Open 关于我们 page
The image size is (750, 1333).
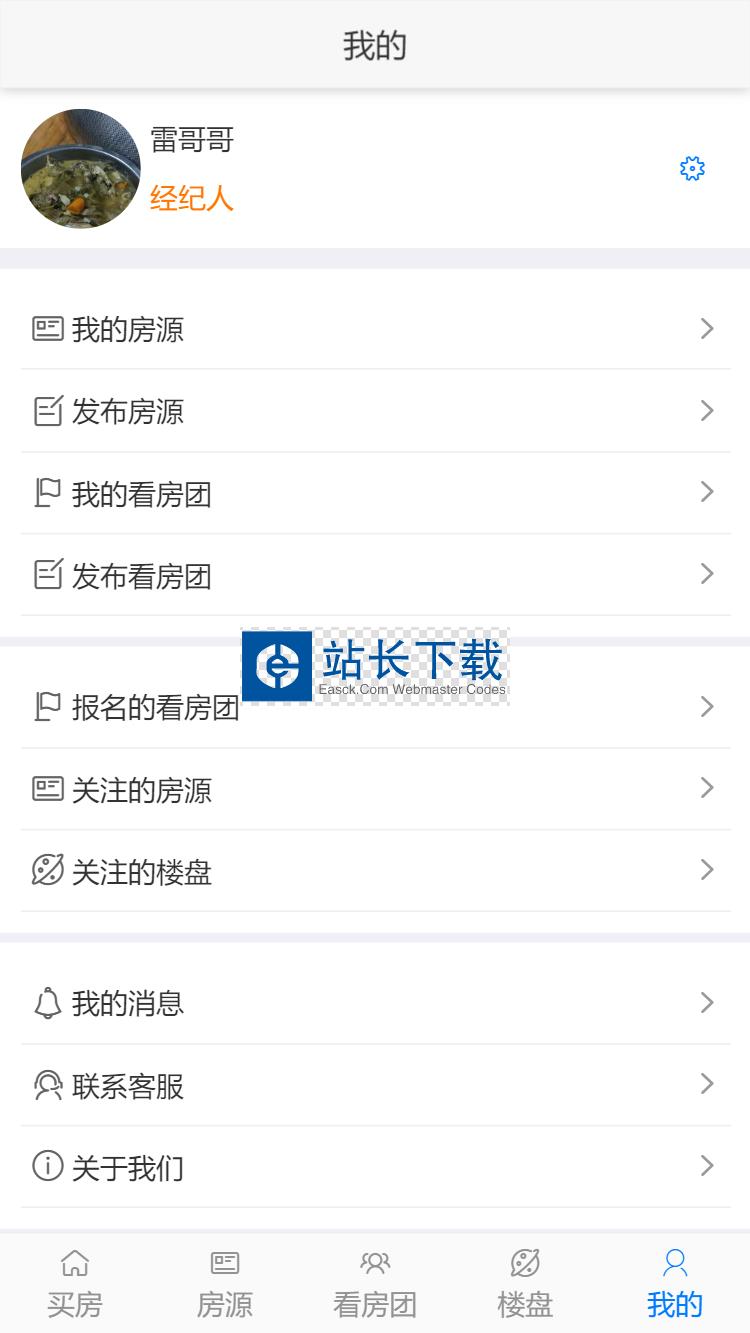click(x=375, y=1167)
